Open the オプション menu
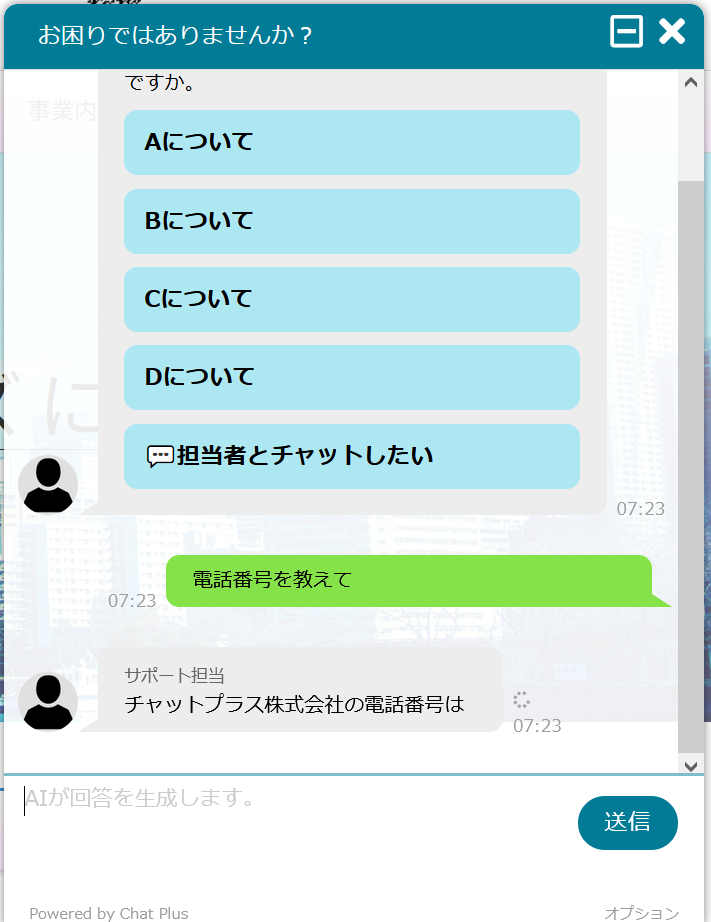Viewport: 711px width, 922px height. pyautogui.click(x=641, y=912)
